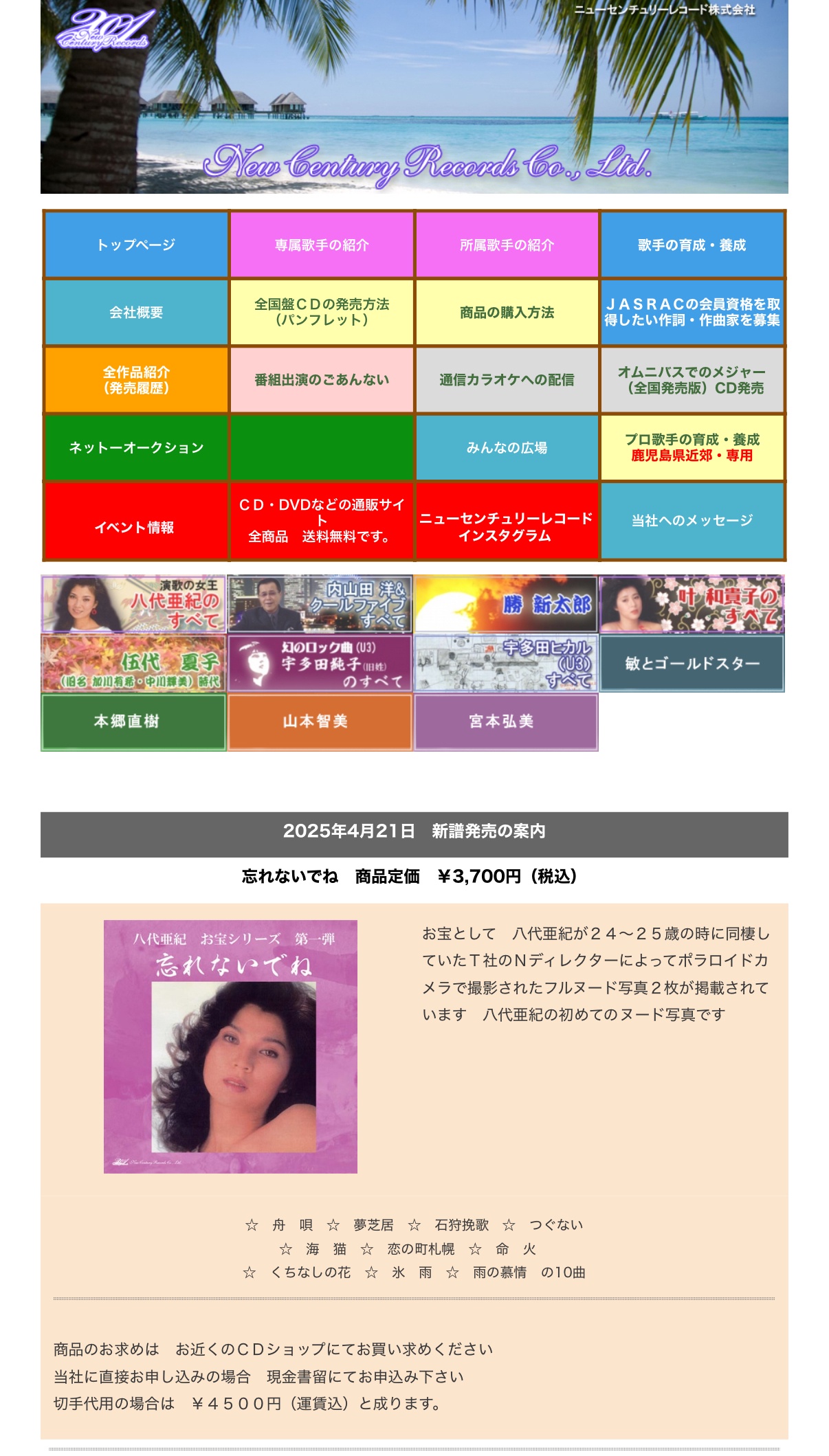Open 全作品紹介（発売履歴）page
Viewport: 829px width, 1456px height.
tap(136, 380)
